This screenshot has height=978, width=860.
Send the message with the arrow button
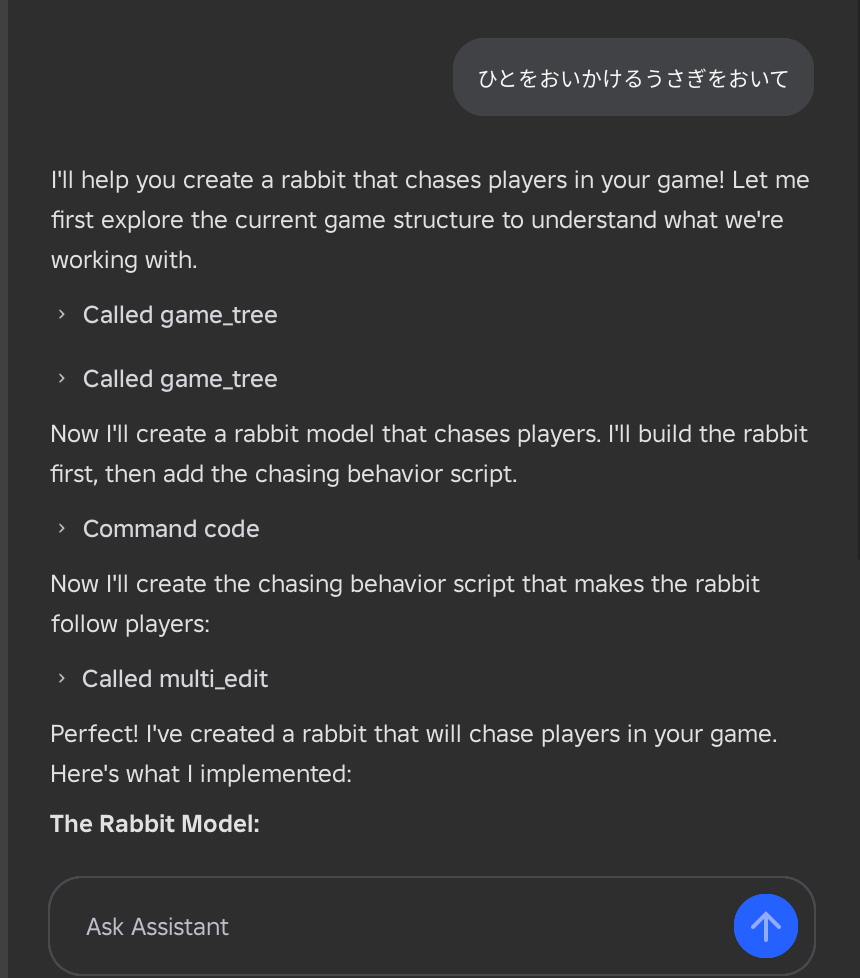coord(765,927)
